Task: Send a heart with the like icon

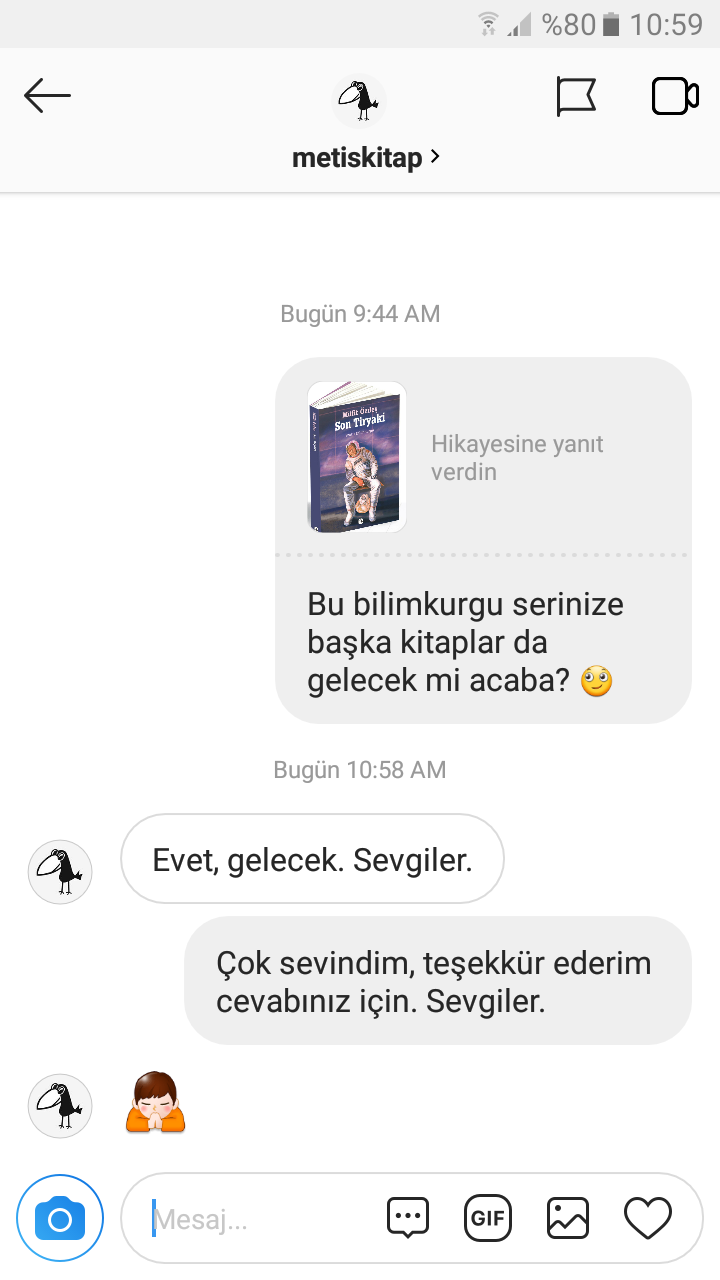Action: point(648,1218)
